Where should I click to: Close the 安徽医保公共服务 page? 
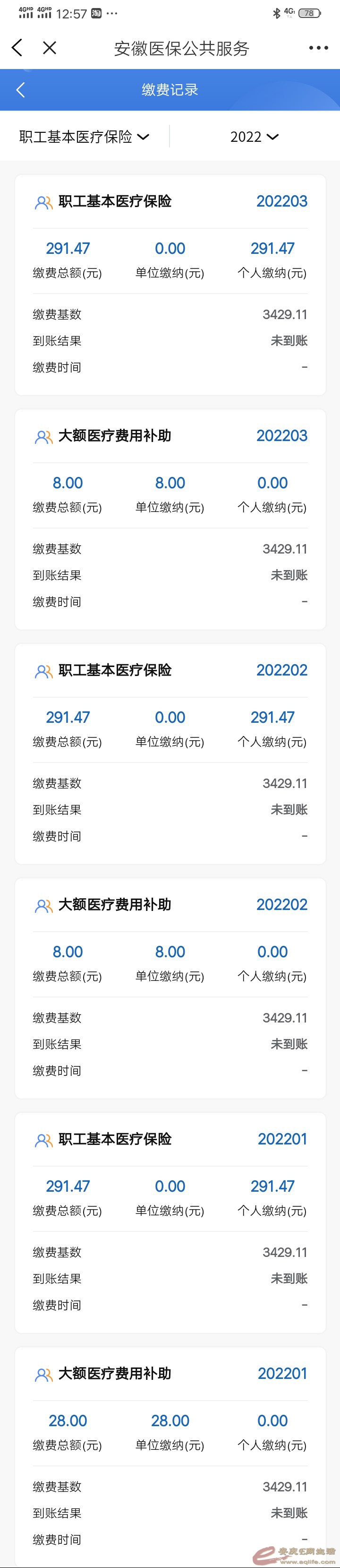pyautogui.click(x=50, y=47)
